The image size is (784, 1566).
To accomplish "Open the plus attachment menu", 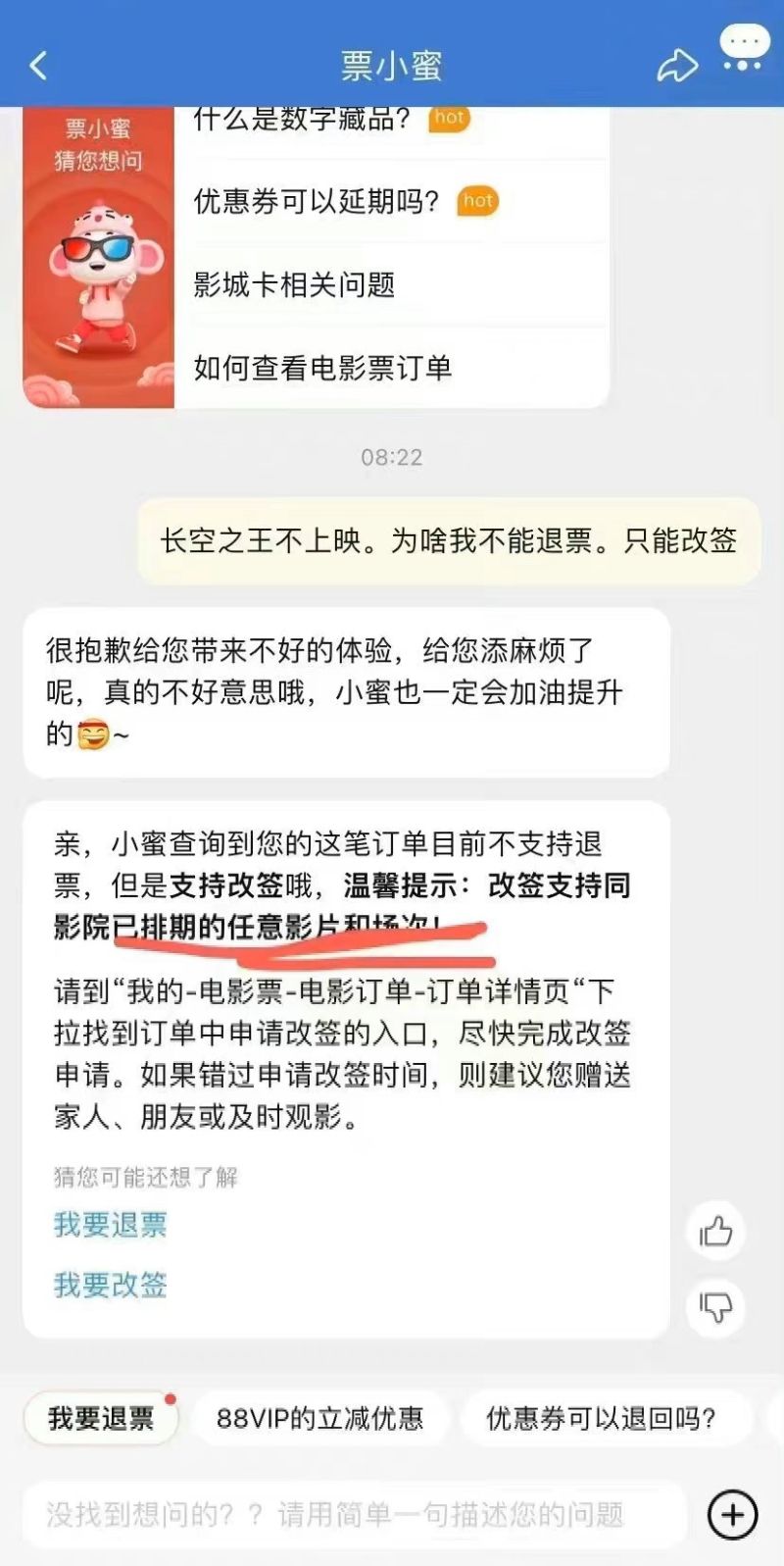I will [x=732, y=1515].
